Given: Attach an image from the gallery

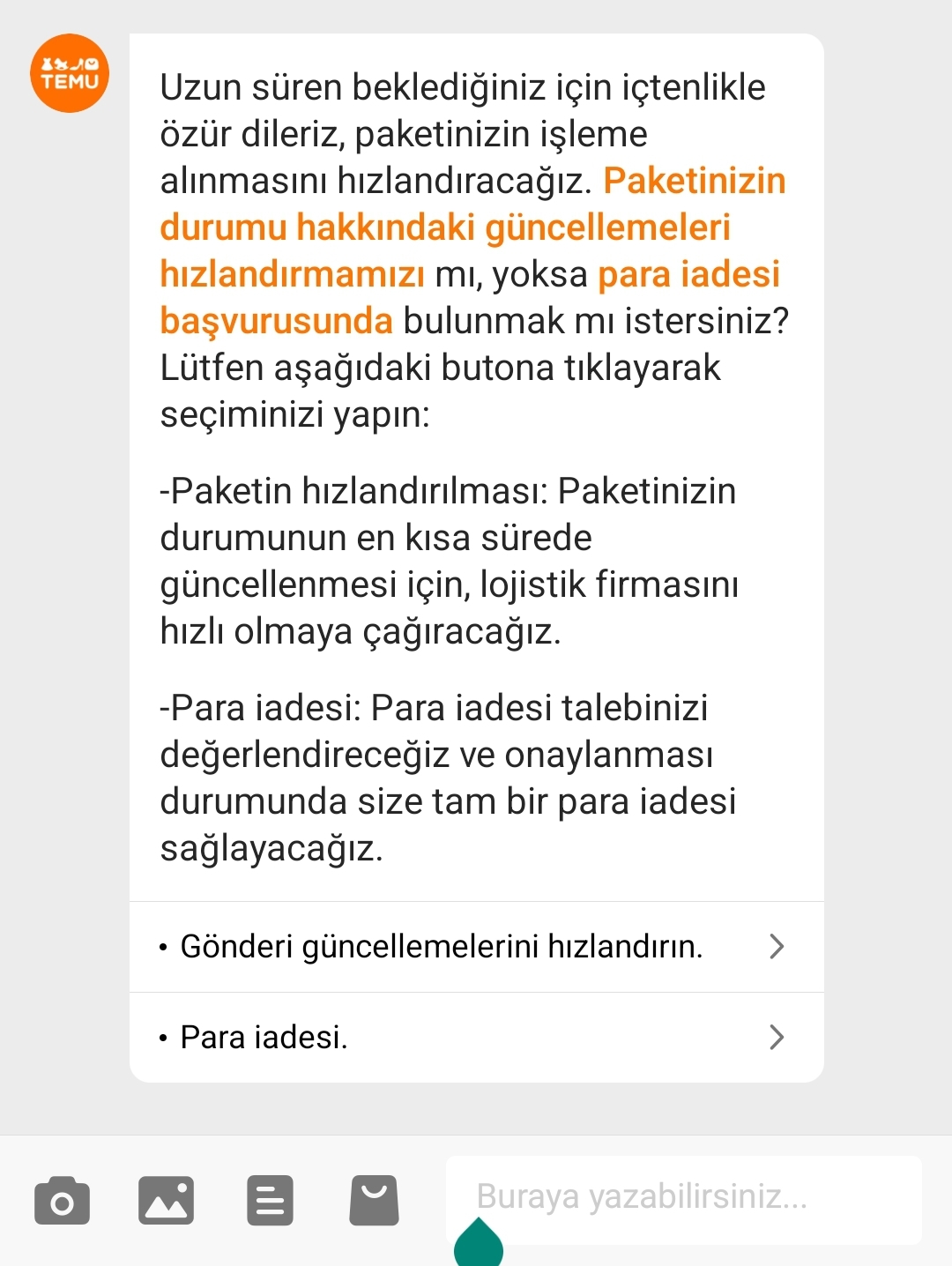Looking at the screenshot, I should point(166,1201).
